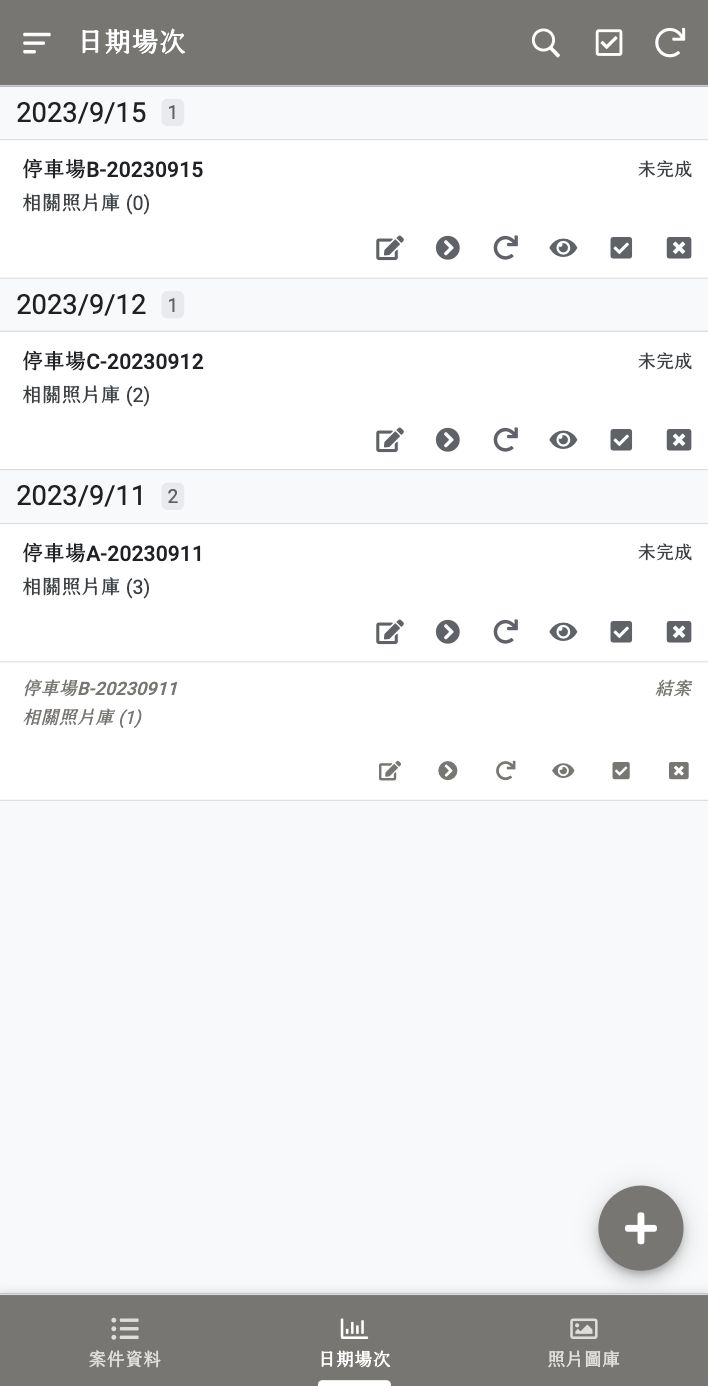Add a new session with the plus button
708x1386 pixels.
tap(640, 1228)
